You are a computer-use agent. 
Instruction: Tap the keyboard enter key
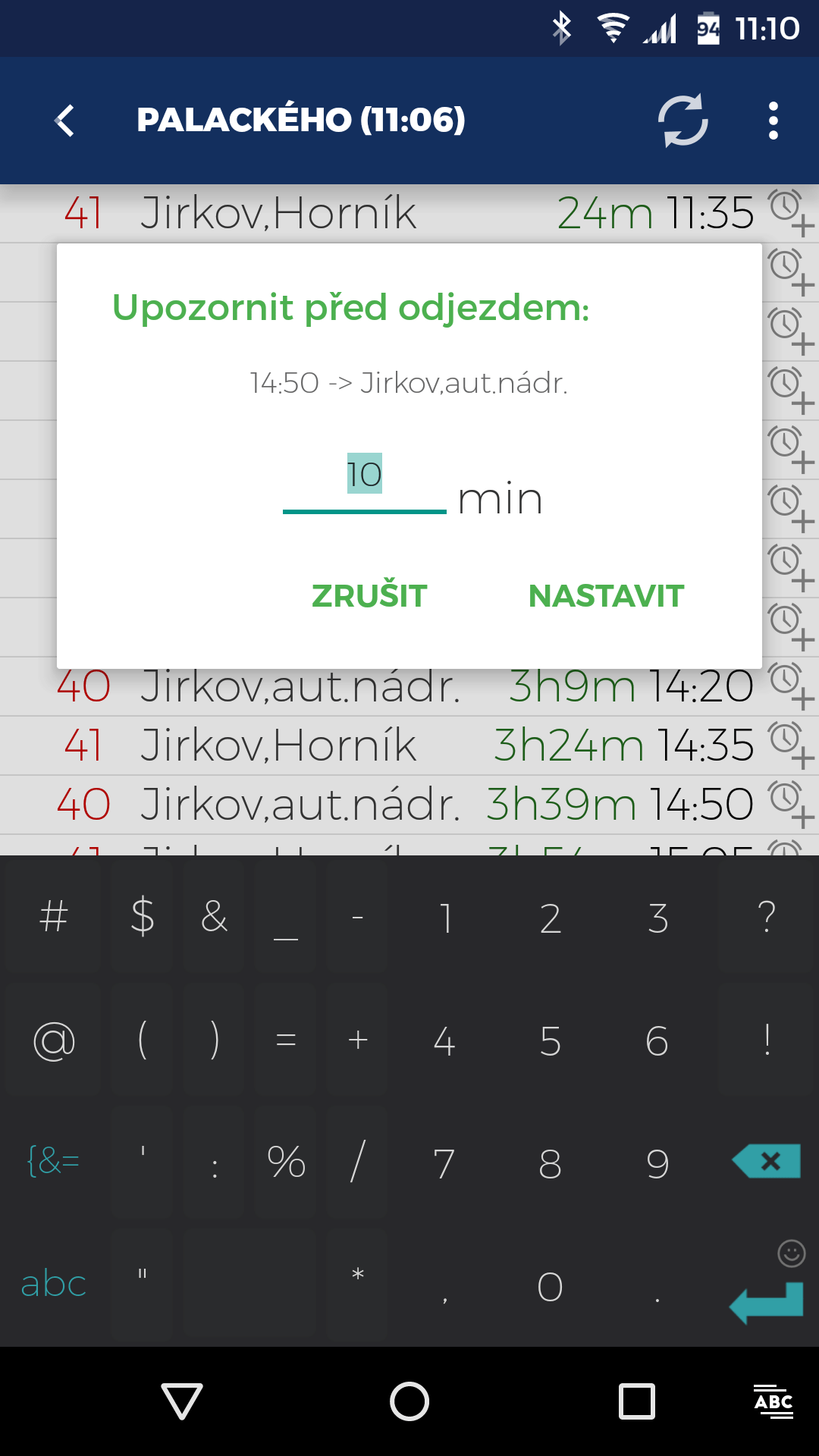pyautogui.click(x=767, y=1302)
